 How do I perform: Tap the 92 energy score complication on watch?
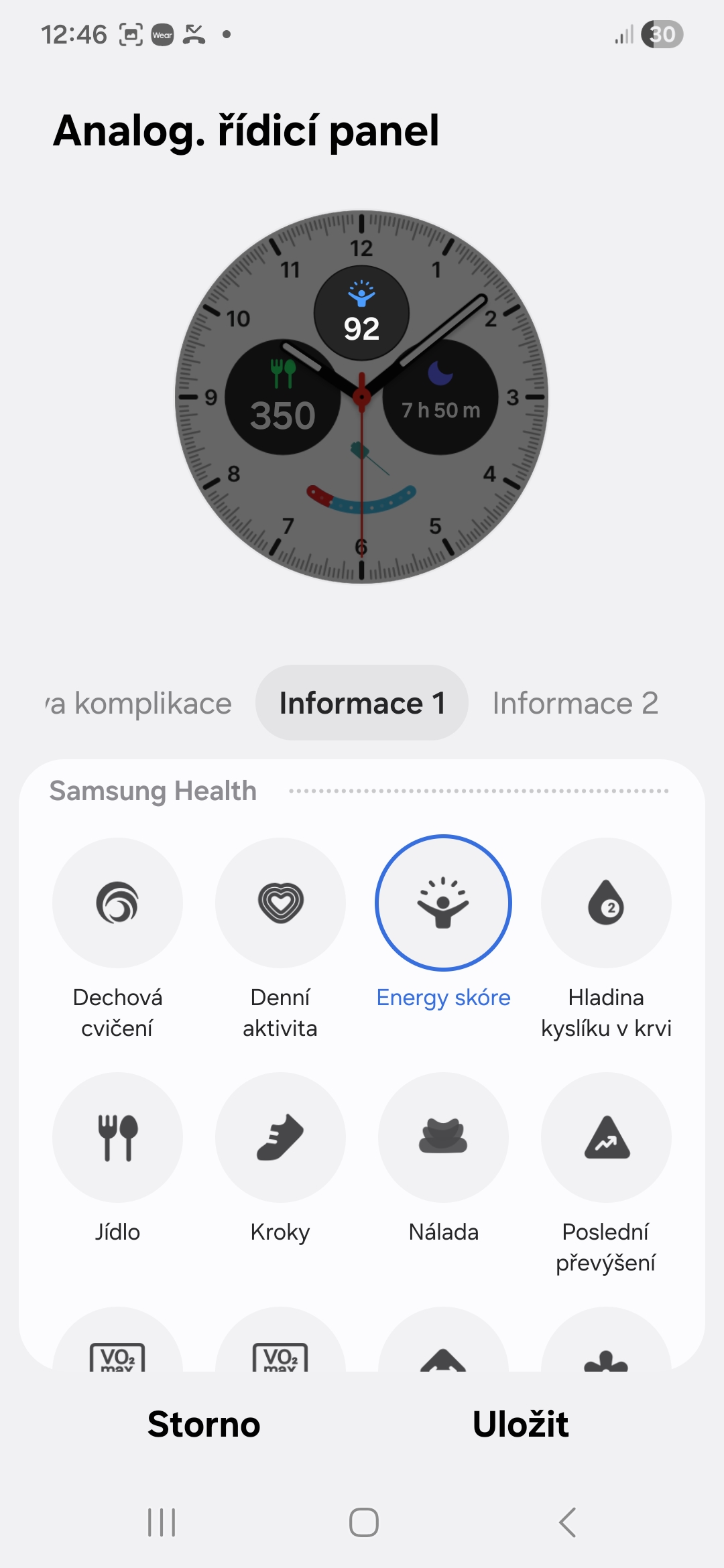coord(361,313)
